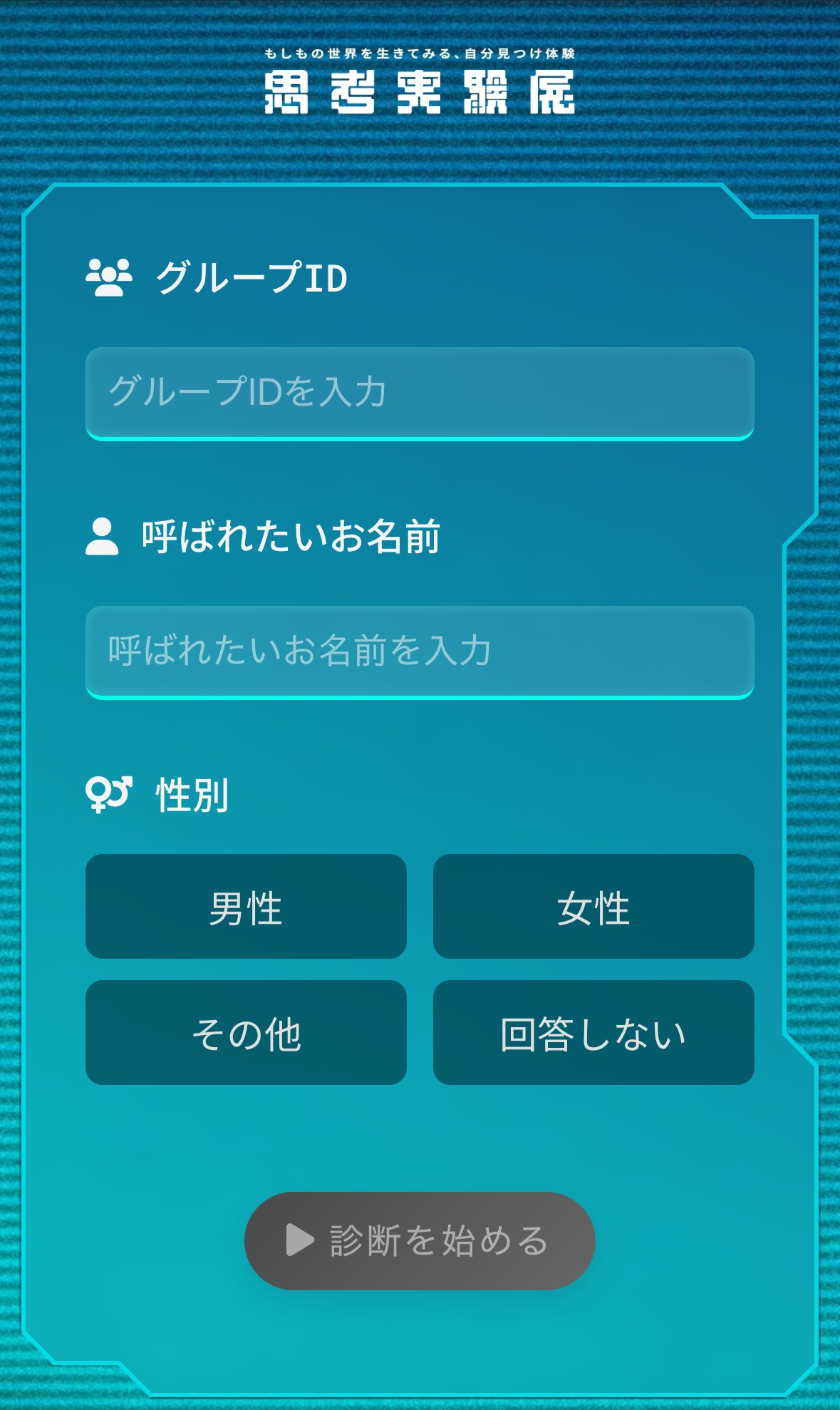Choose the 女性 gender option
840x1410 pixels.
(x=593, y=907)
